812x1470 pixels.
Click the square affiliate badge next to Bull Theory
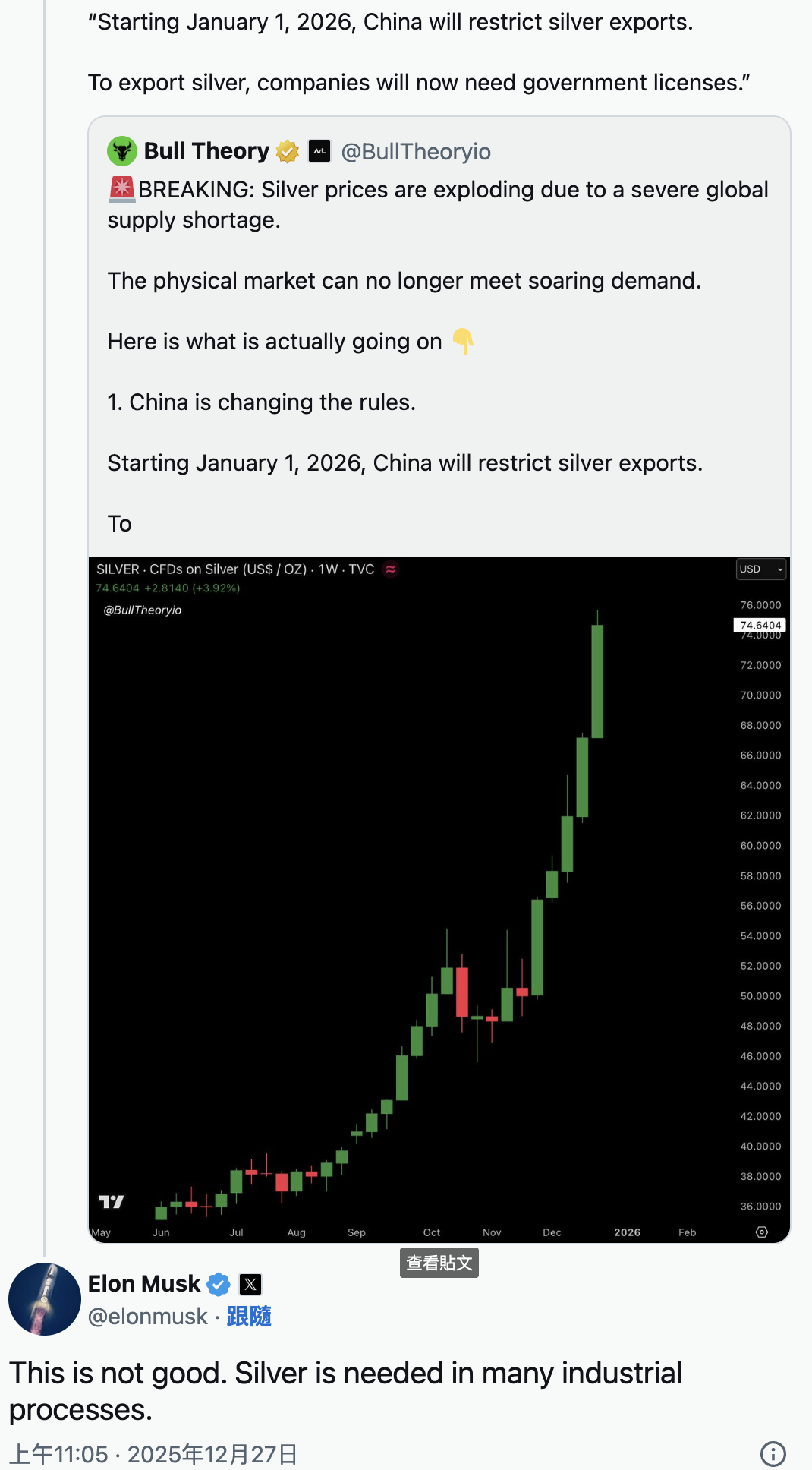[319, 150]
